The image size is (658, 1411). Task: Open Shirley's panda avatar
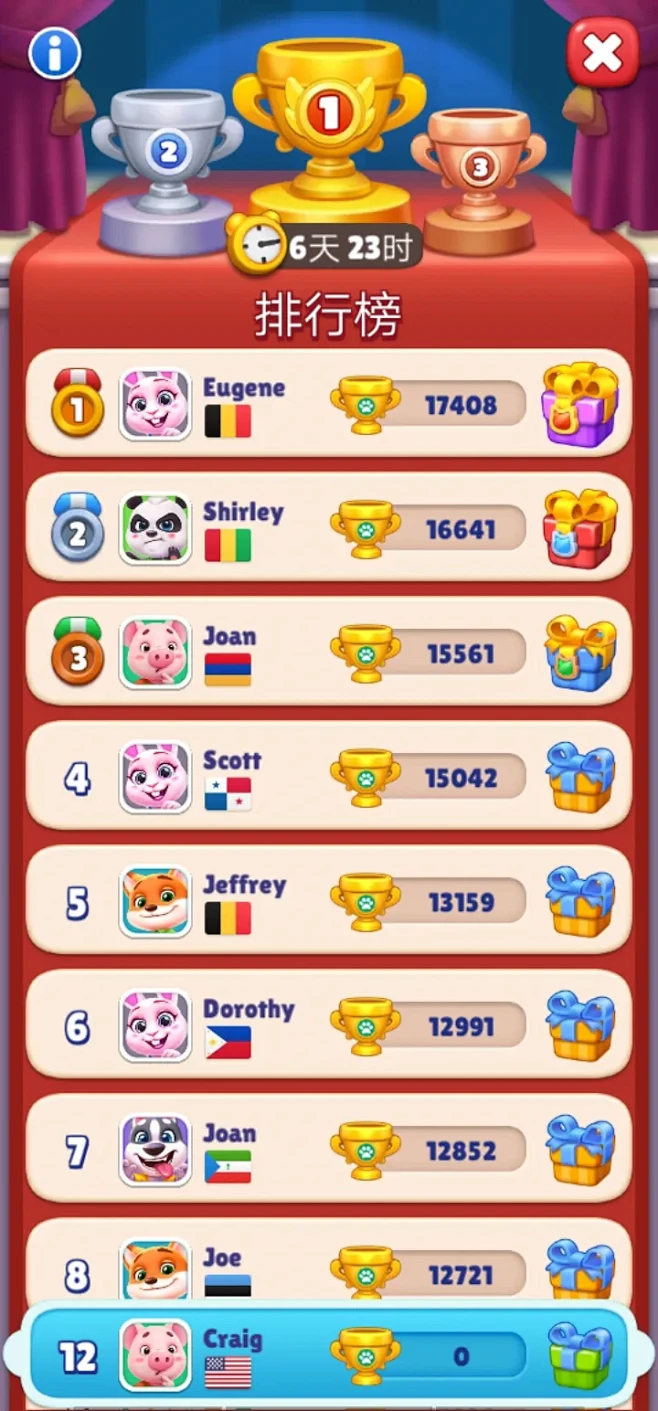(155, 528)
